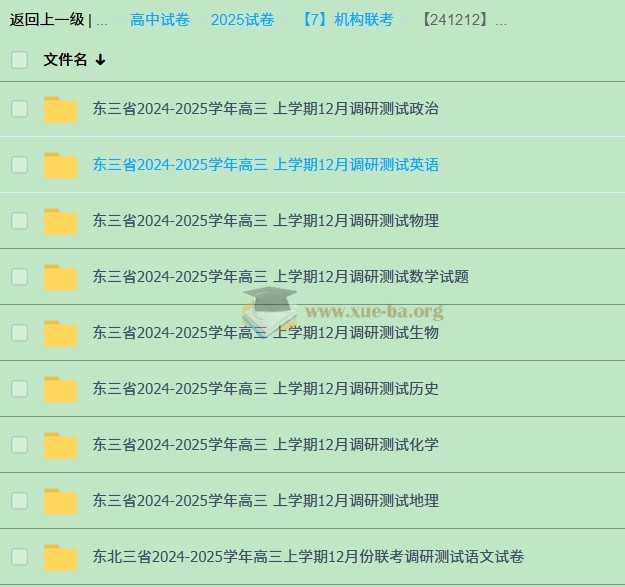Open the 调研测试地理 folder
The image size is (625, 587).
pyautogui.click(x=265, y=501)
